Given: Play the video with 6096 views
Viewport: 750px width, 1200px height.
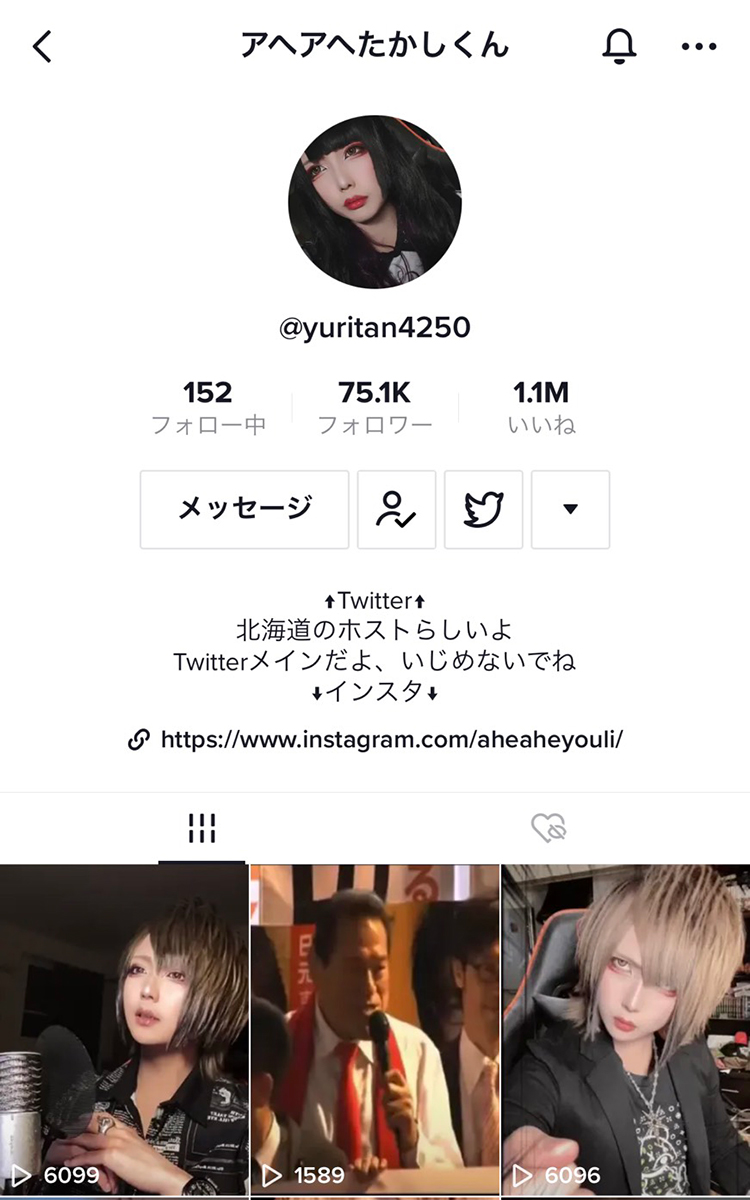Looking at the screenshot, I should (626, 1030).
